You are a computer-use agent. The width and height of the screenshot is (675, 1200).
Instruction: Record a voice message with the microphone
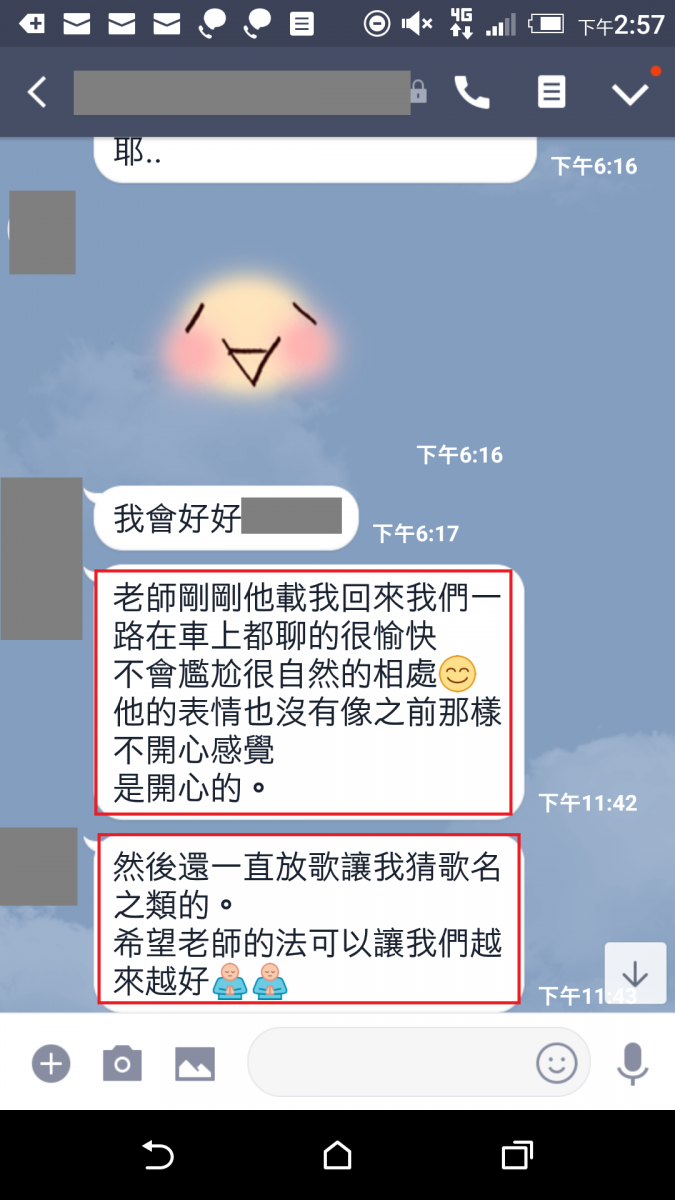pyautogui.click(x=631, y=1062)
